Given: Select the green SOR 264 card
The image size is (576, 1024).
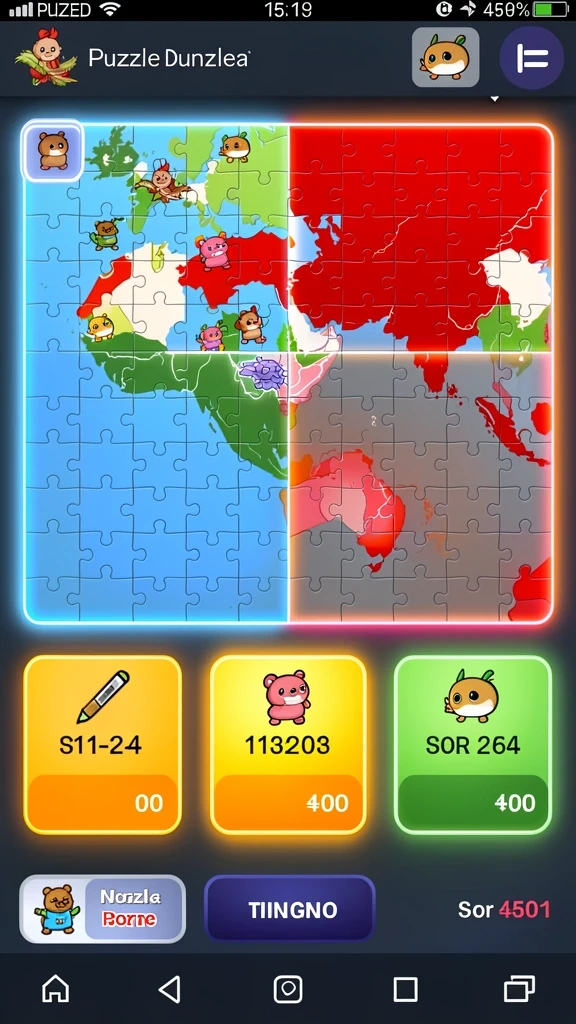Looking at the screenshot, I should [x=473, y=744].
